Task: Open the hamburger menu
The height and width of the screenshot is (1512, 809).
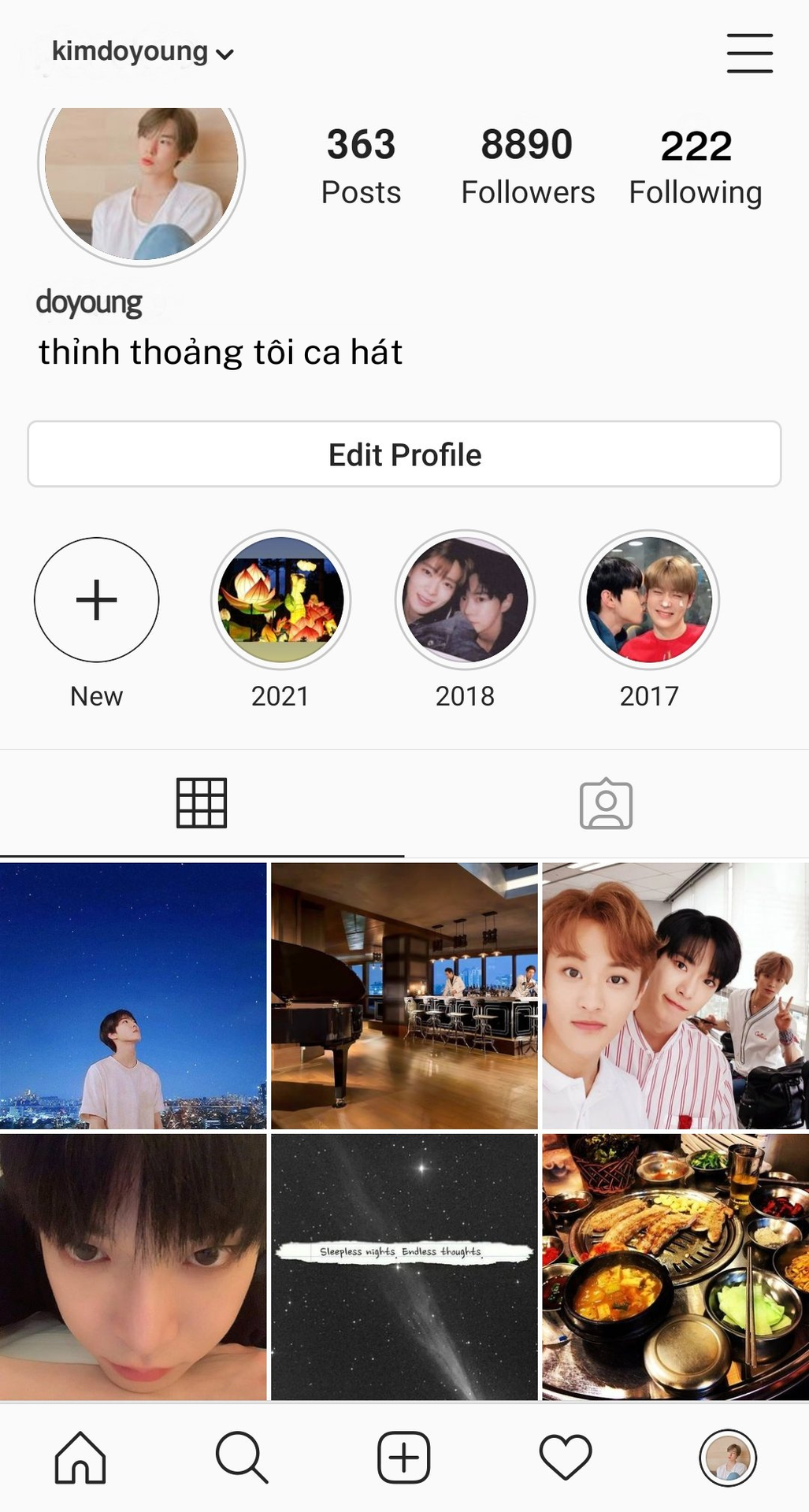Action: coord(749,53)
